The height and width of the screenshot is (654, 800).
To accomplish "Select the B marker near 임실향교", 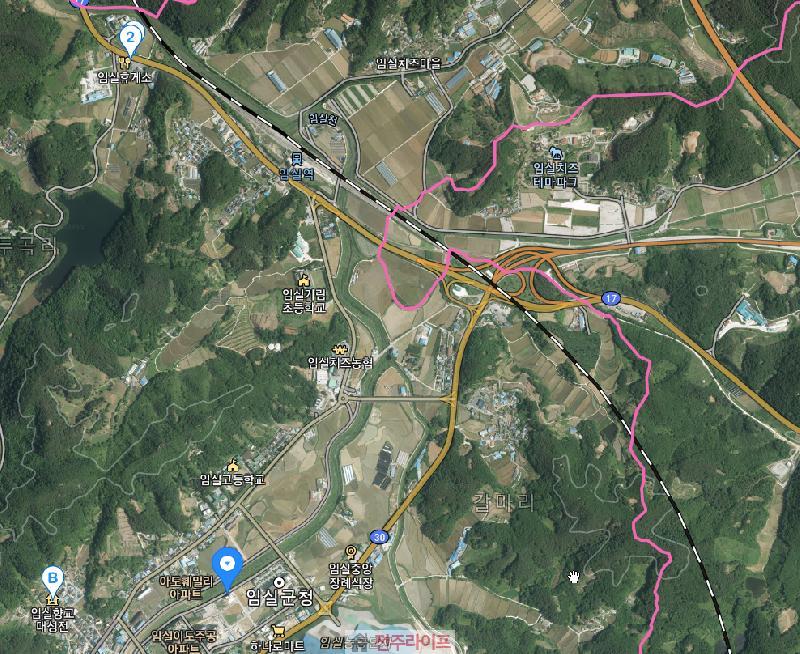I will click(x=52, y=578).
